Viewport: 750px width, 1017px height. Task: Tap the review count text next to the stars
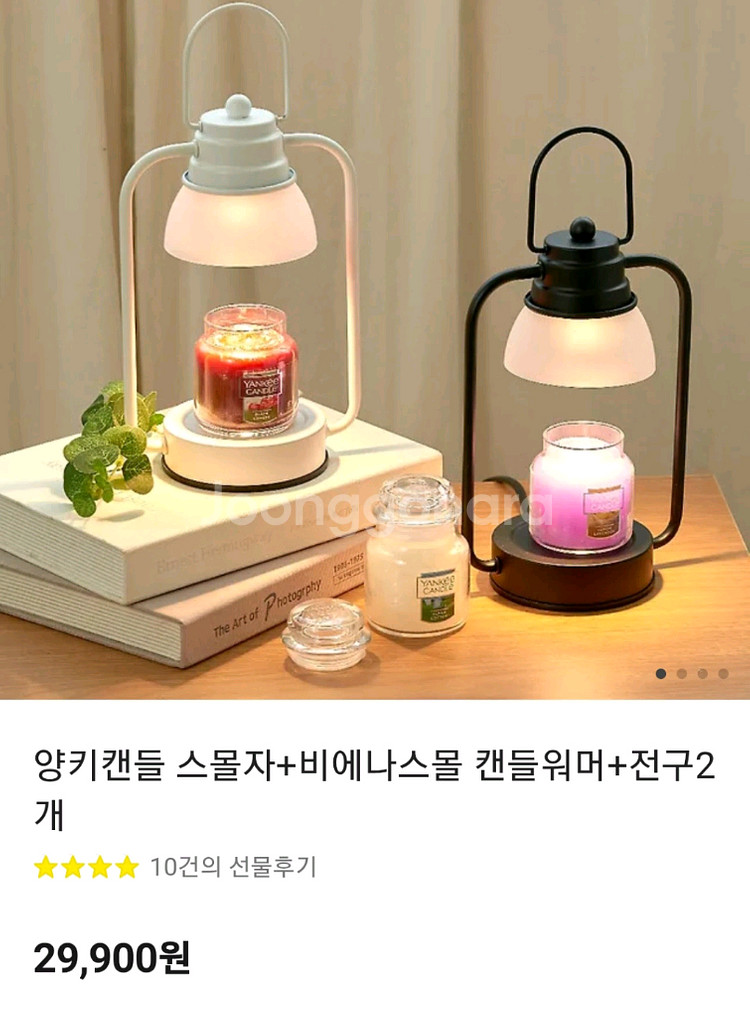pos(233,868)
